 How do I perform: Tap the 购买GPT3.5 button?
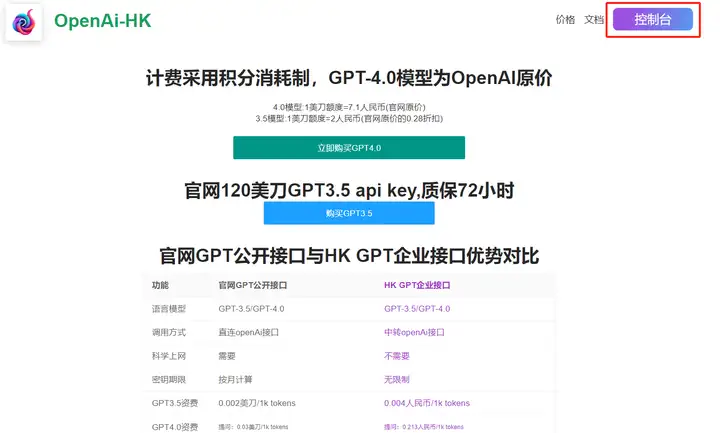(349, 213)
